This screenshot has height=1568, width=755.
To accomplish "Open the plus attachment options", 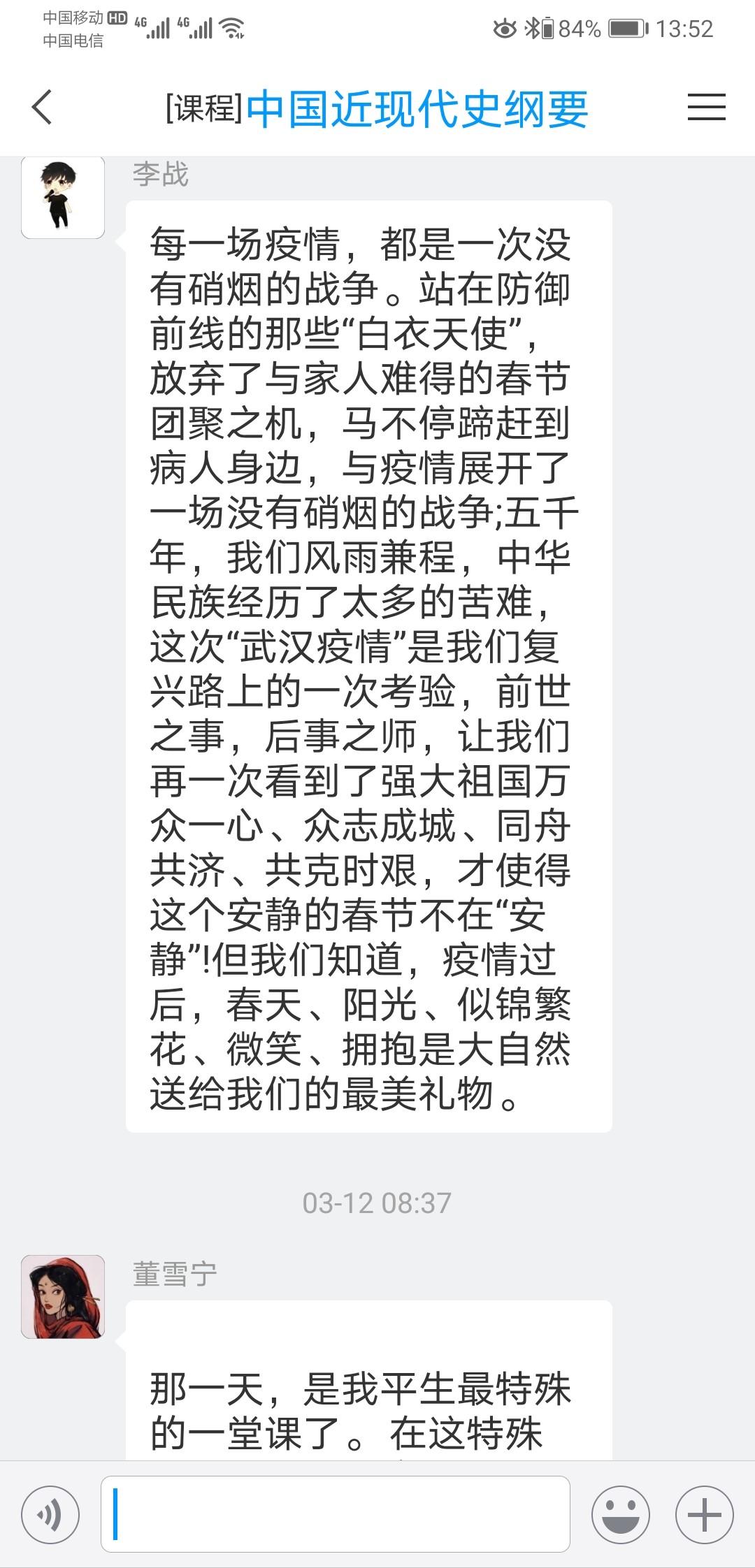I will [704, 1514].
